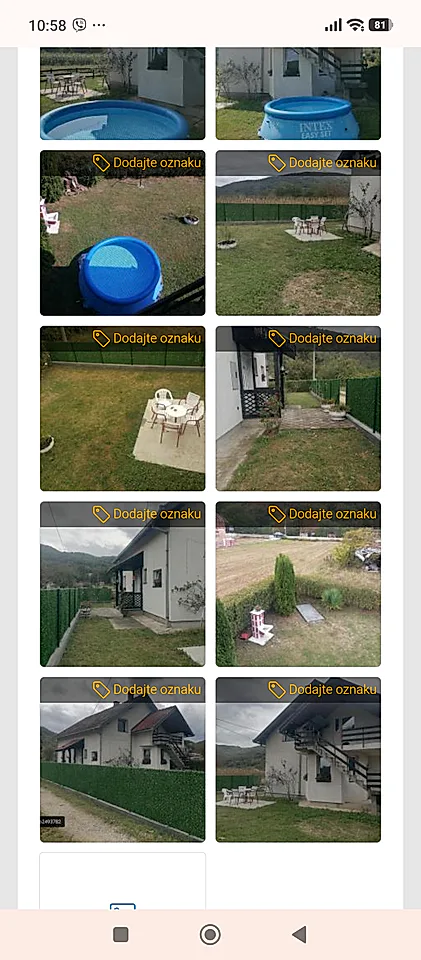Add tag to house behind hedge fence photo
The width and height of the screenshot is (421, 960).
pyautogui.click(x=147, y=690)
